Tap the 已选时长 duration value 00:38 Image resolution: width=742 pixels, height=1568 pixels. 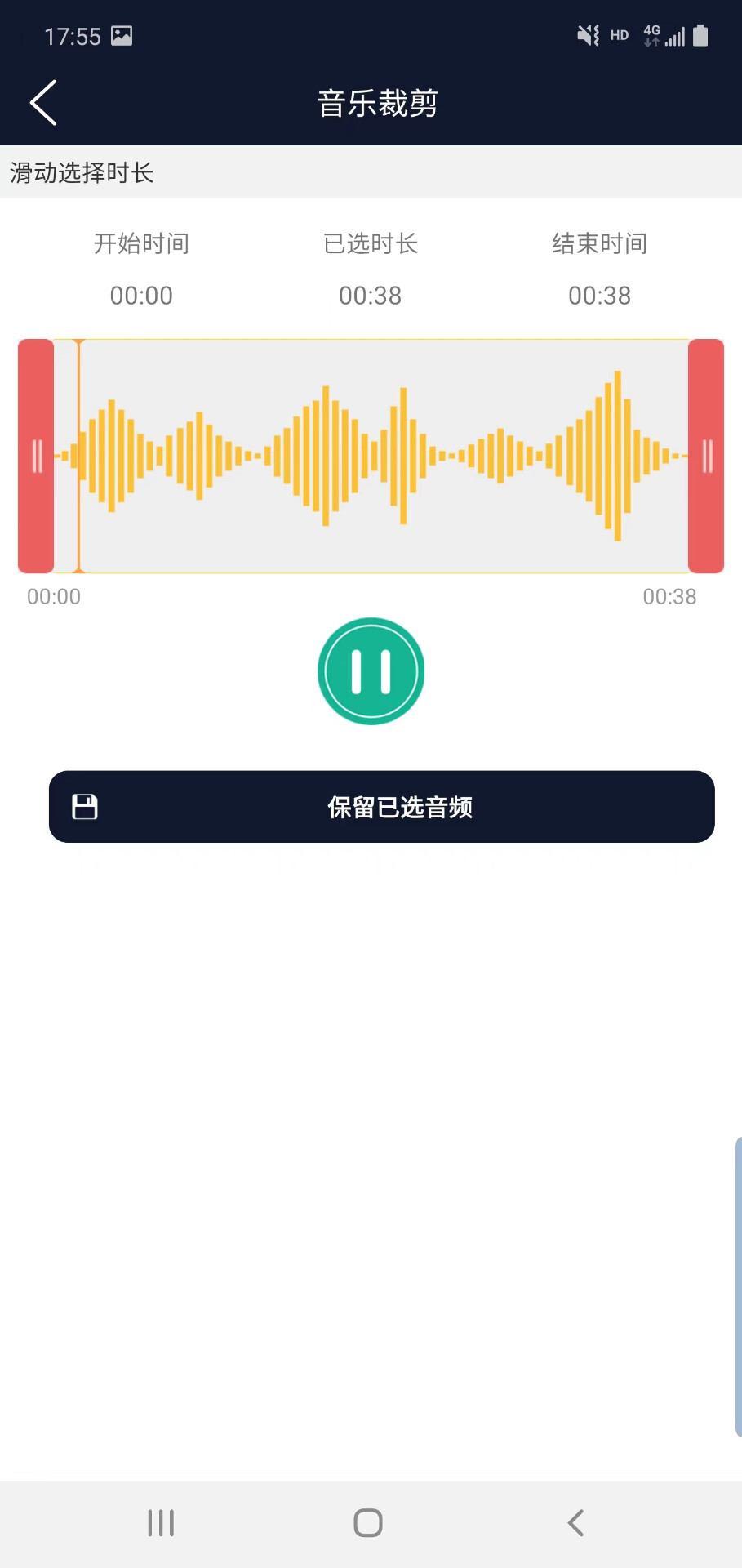(x=371, y=295)
